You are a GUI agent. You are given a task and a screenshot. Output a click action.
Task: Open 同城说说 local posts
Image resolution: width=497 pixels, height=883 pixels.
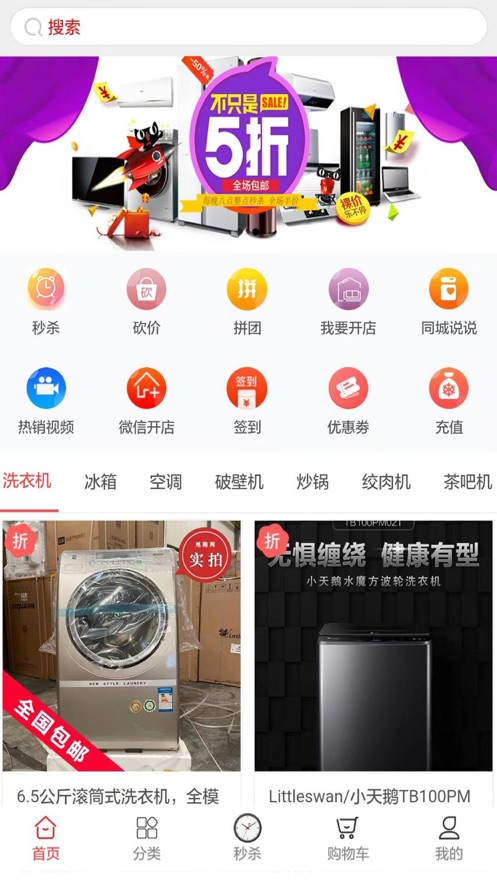pyautogui.click(x=449, y=302)
